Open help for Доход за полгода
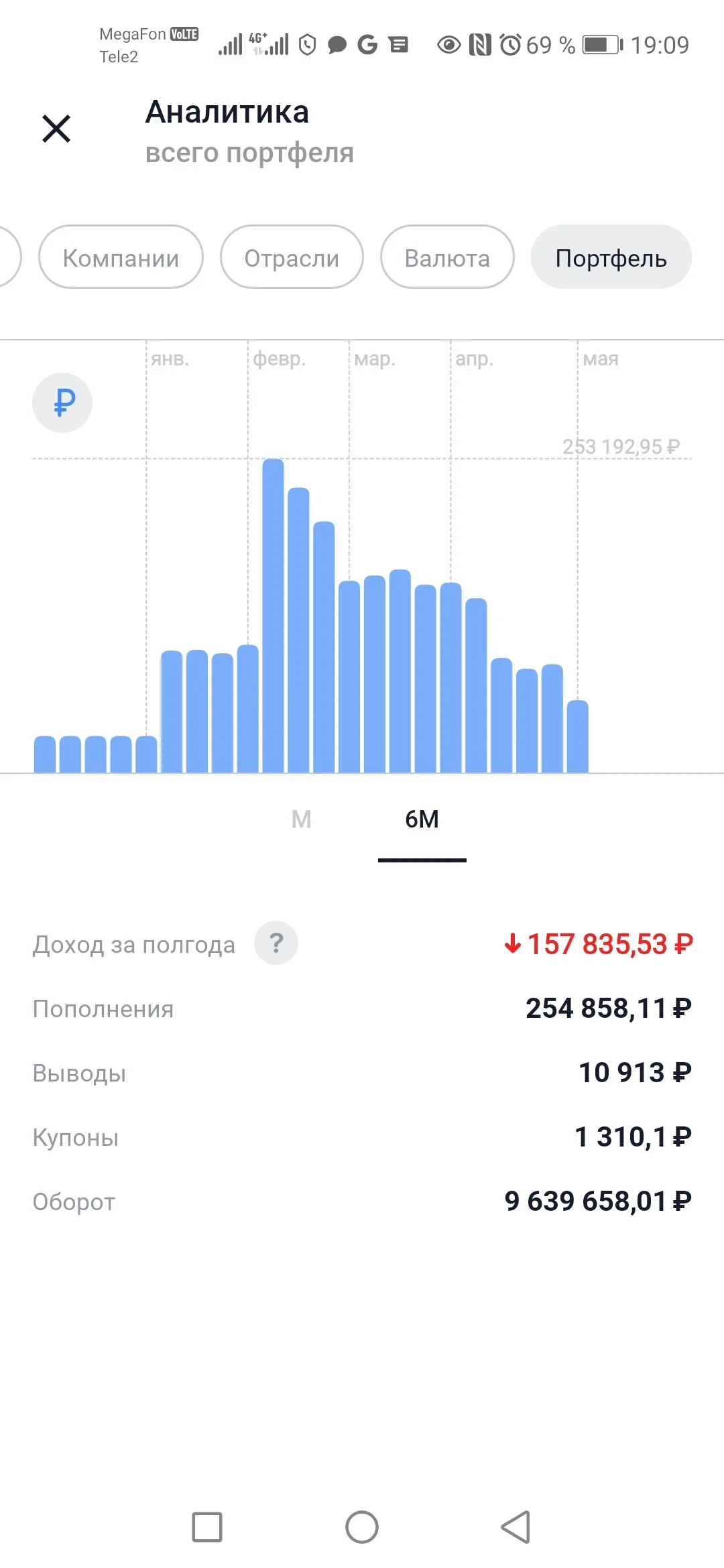 click(276, 943)
